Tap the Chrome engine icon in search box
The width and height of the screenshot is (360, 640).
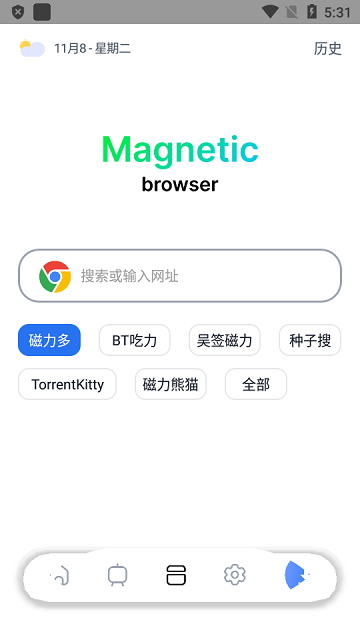click(x=55, y=277)
